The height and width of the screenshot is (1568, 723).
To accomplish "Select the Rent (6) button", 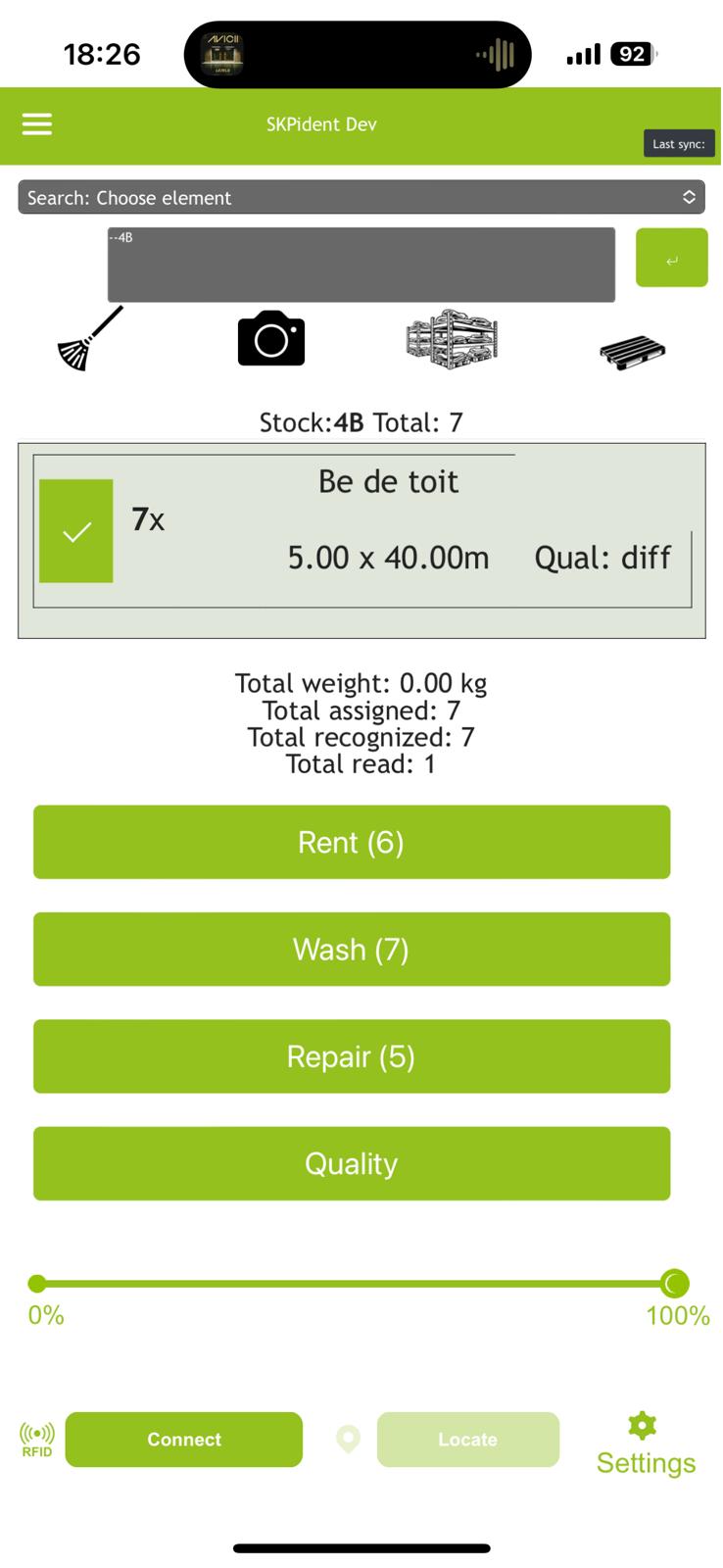I will 352,842.
